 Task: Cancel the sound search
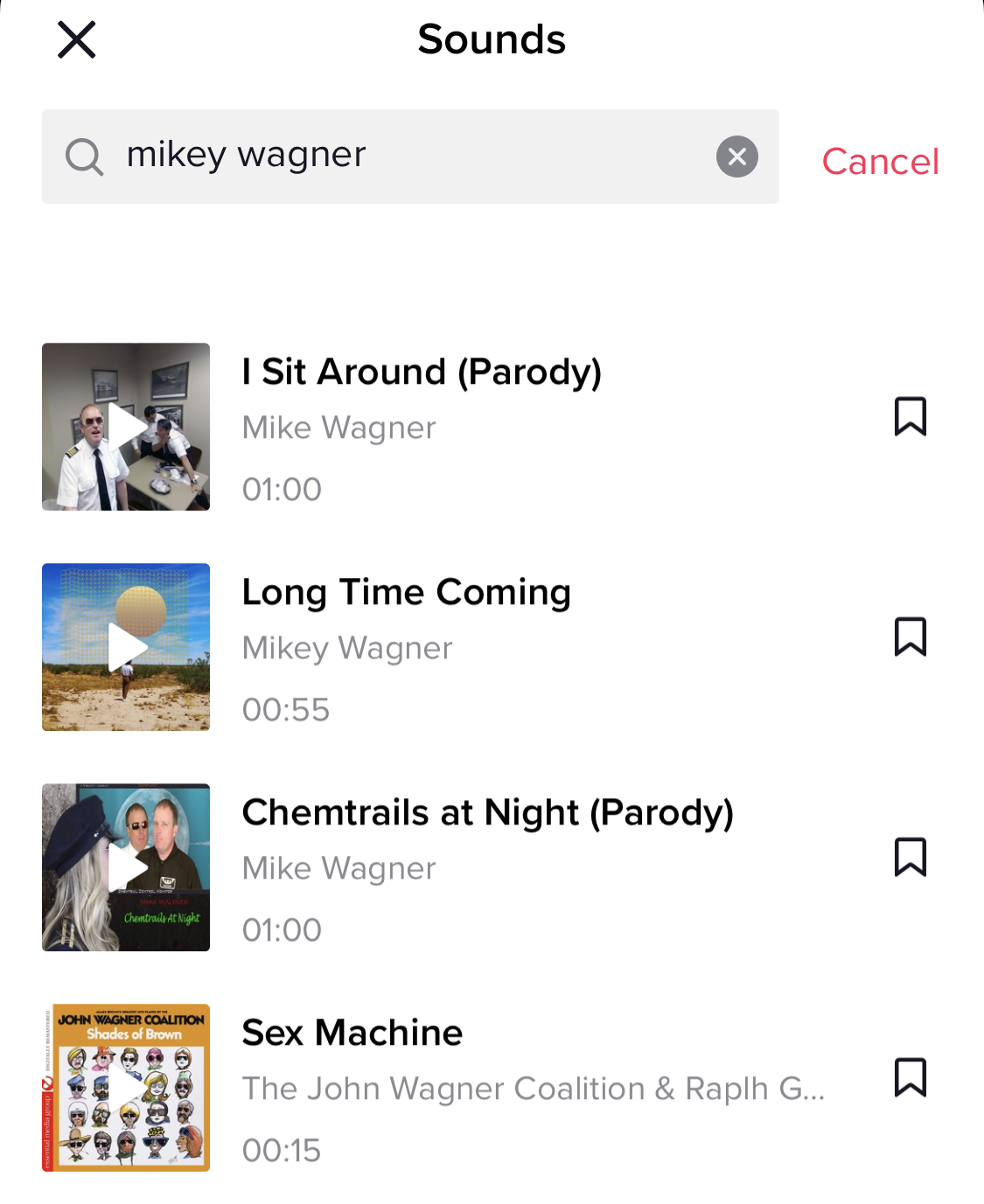click(x=880, y=162)
